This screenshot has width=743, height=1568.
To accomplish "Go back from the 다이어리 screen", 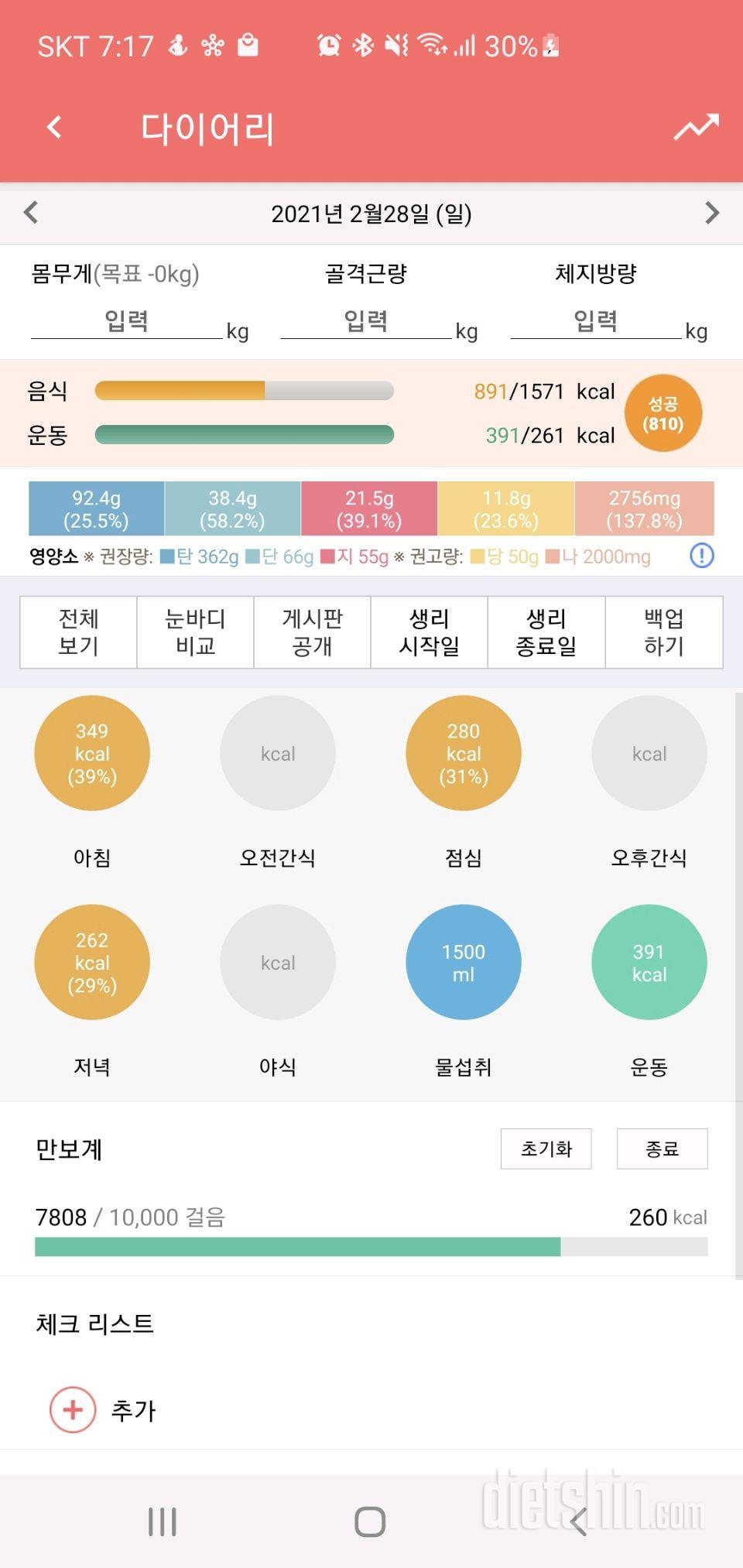I will 54,127.
